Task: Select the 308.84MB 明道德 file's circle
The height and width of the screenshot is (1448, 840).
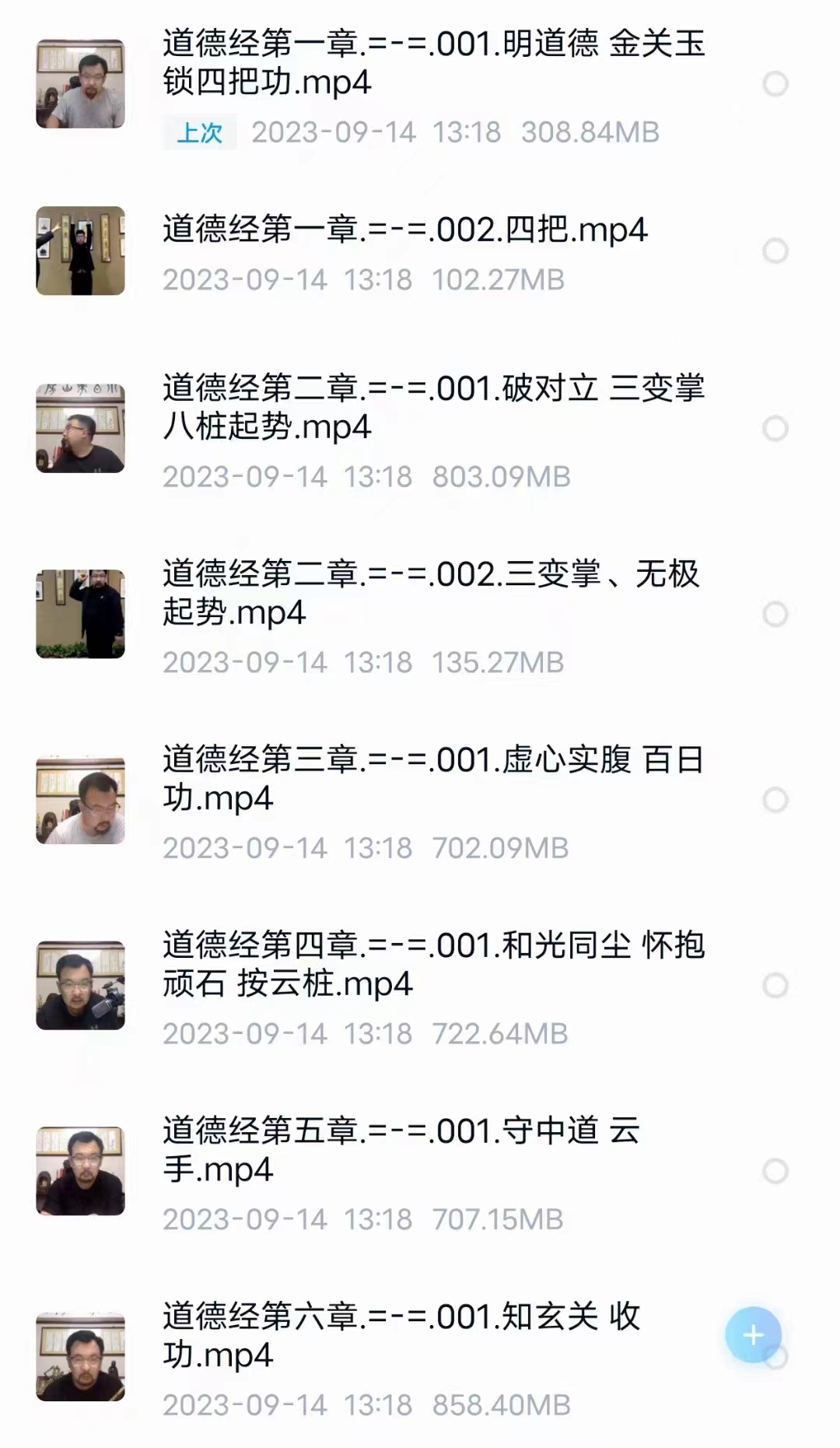Action: [x=775, y=84]
